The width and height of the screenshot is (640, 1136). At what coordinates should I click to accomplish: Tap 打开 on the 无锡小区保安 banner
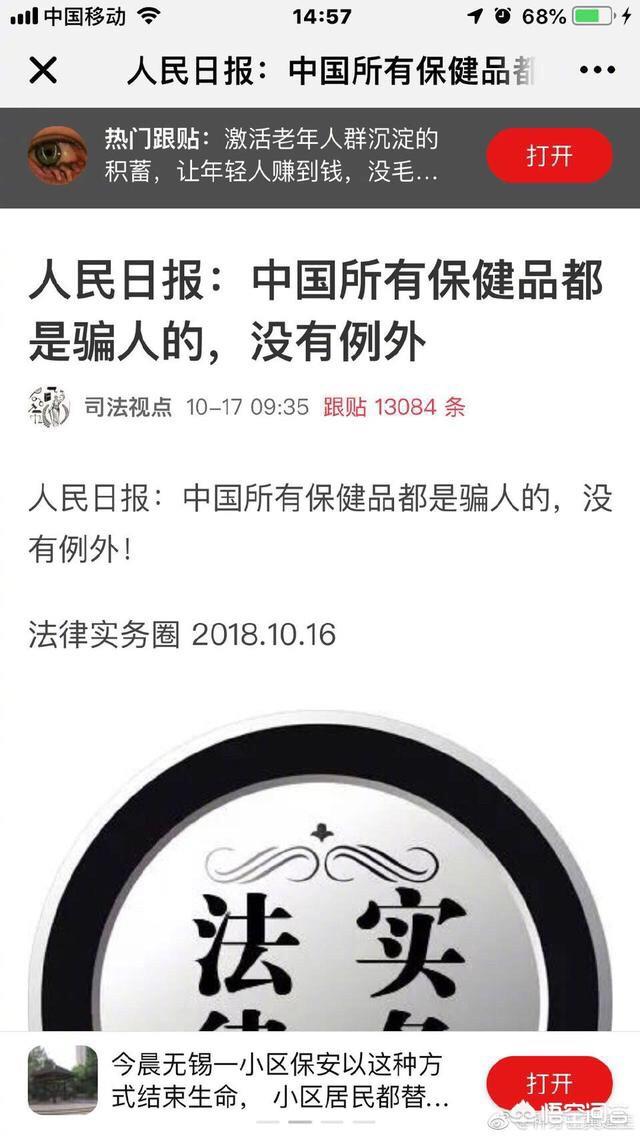point(549,1083)
